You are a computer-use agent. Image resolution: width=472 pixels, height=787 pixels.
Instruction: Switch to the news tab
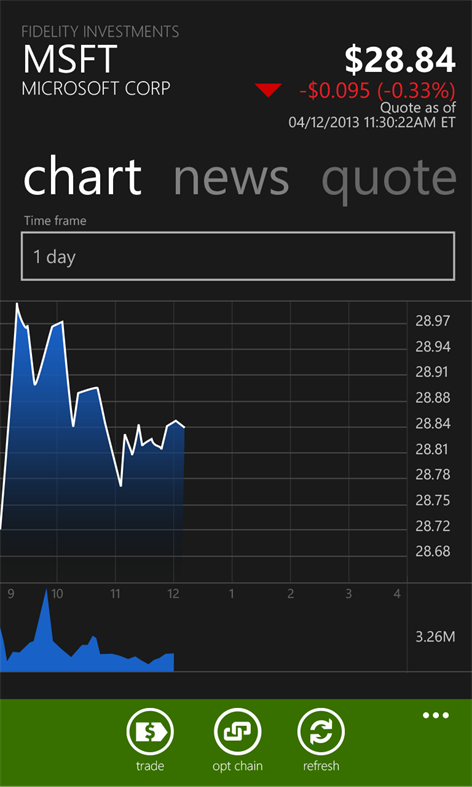point(231,177)
